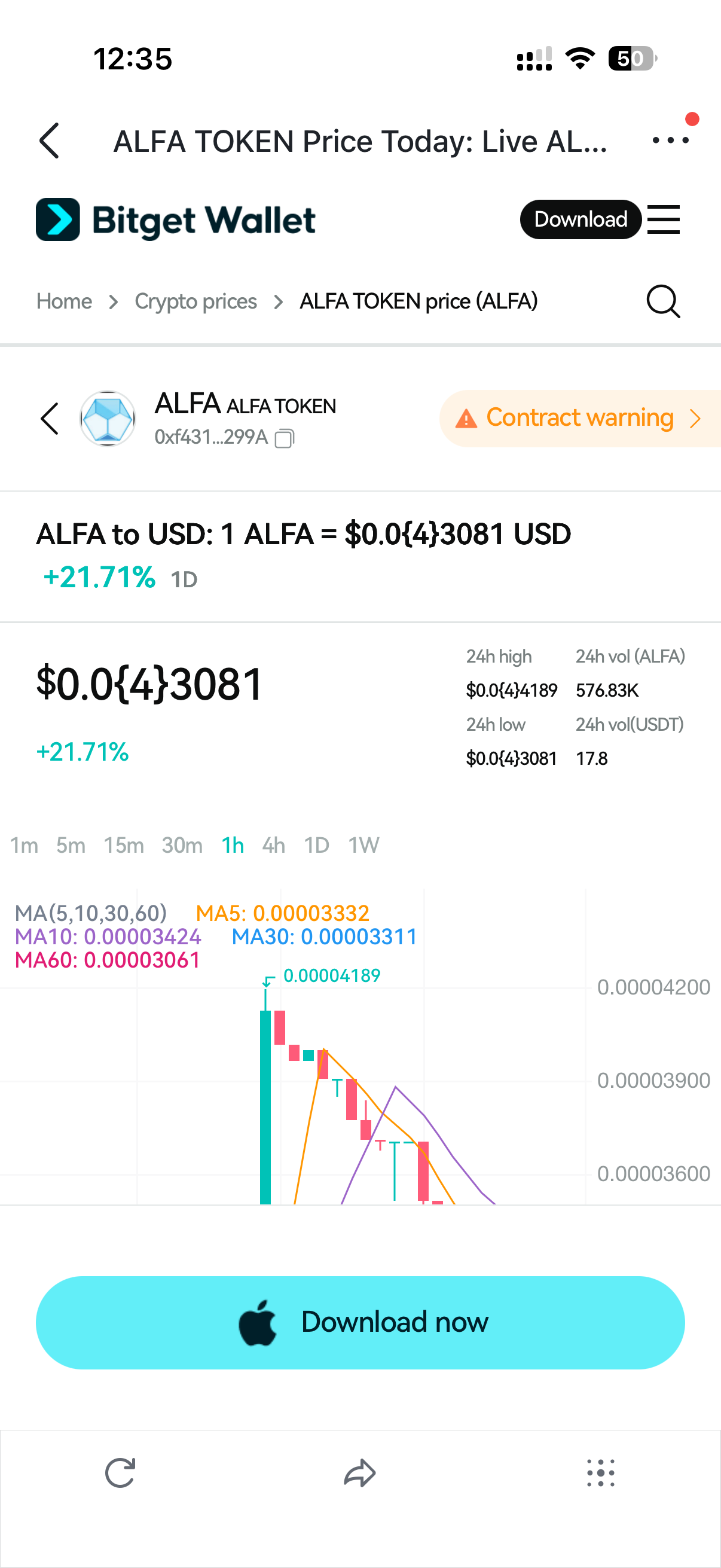Select the 1h tab above the chart
The width and height of the screenshot is (721, 1568).
[232, 846]
